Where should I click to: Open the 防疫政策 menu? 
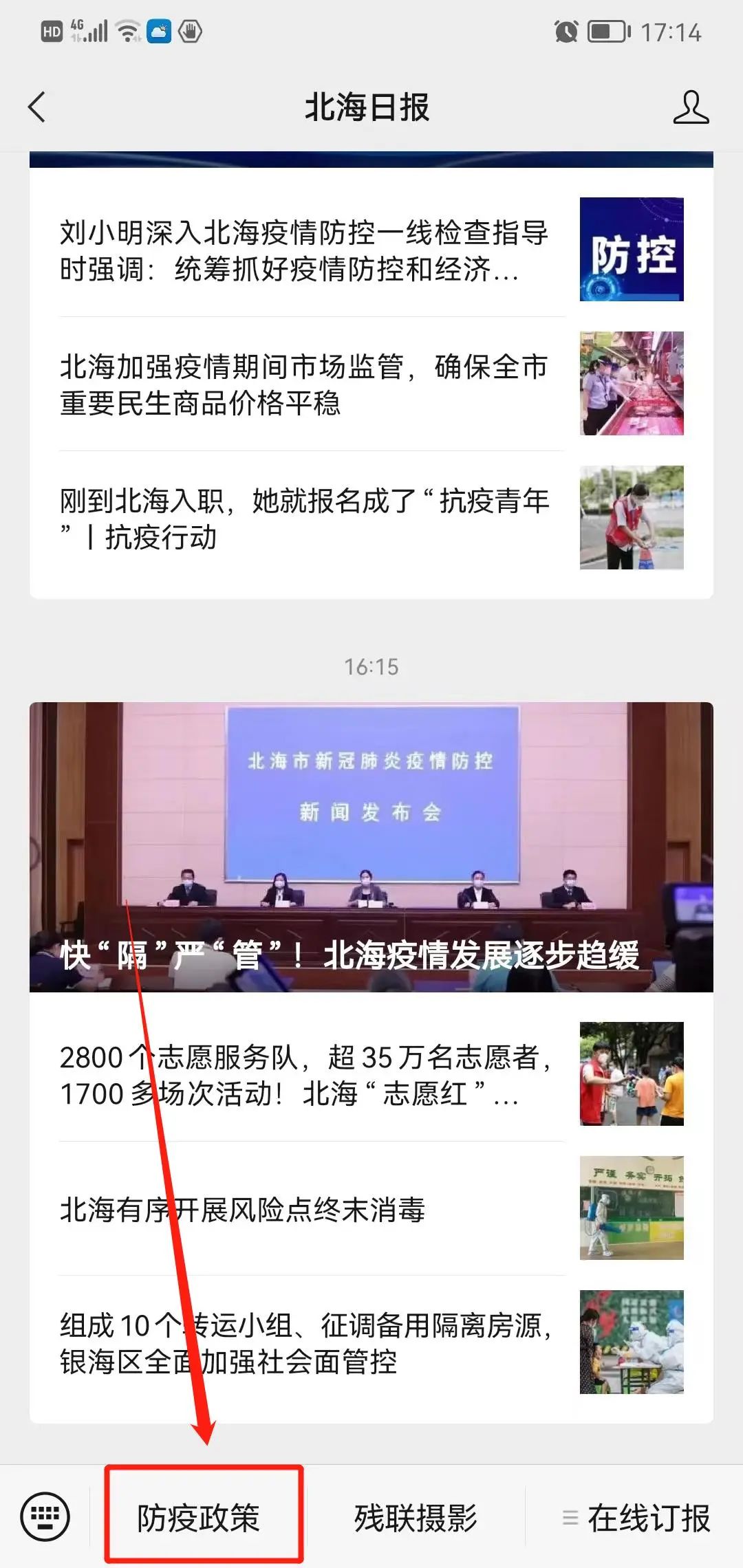point(198,1517)
